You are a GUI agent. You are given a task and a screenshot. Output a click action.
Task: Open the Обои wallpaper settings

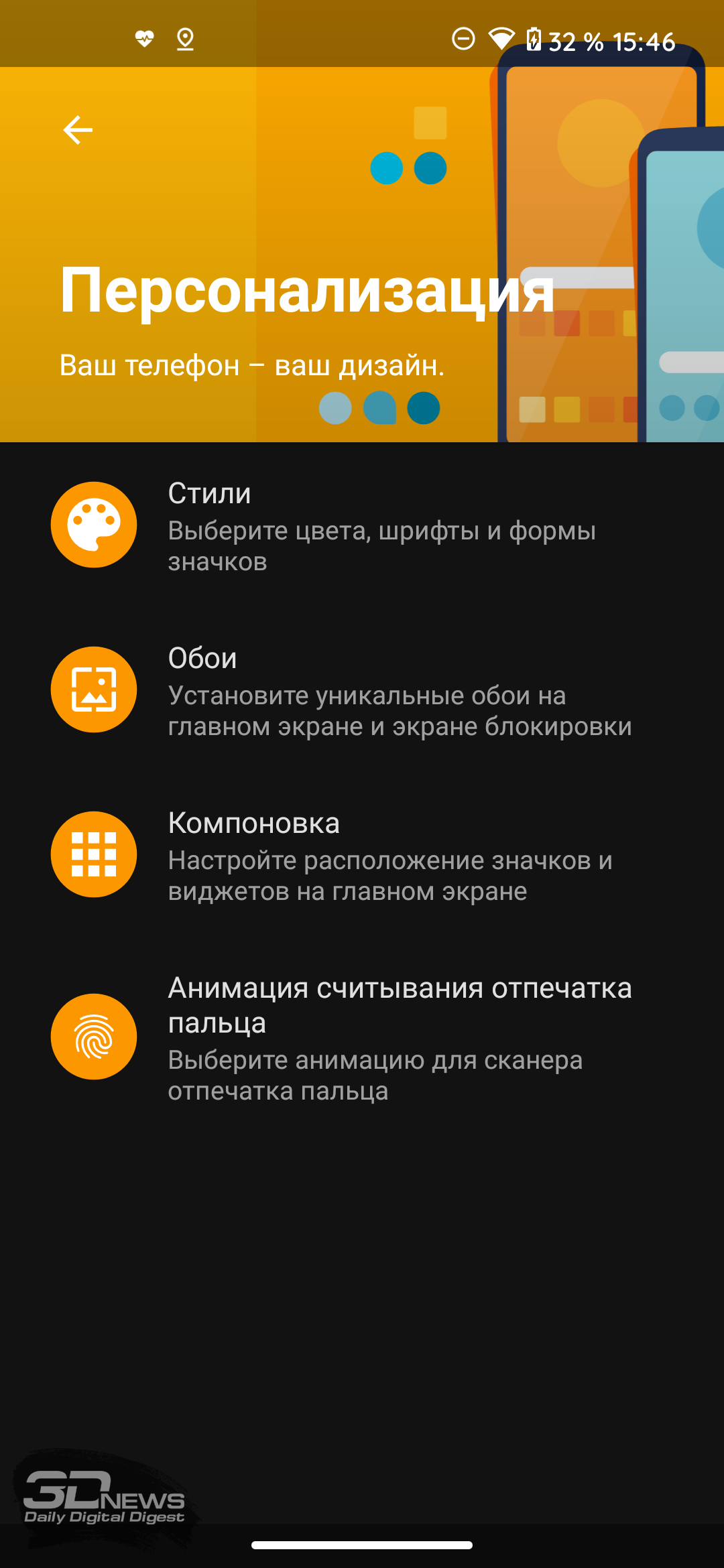click(x=362, y=690)
